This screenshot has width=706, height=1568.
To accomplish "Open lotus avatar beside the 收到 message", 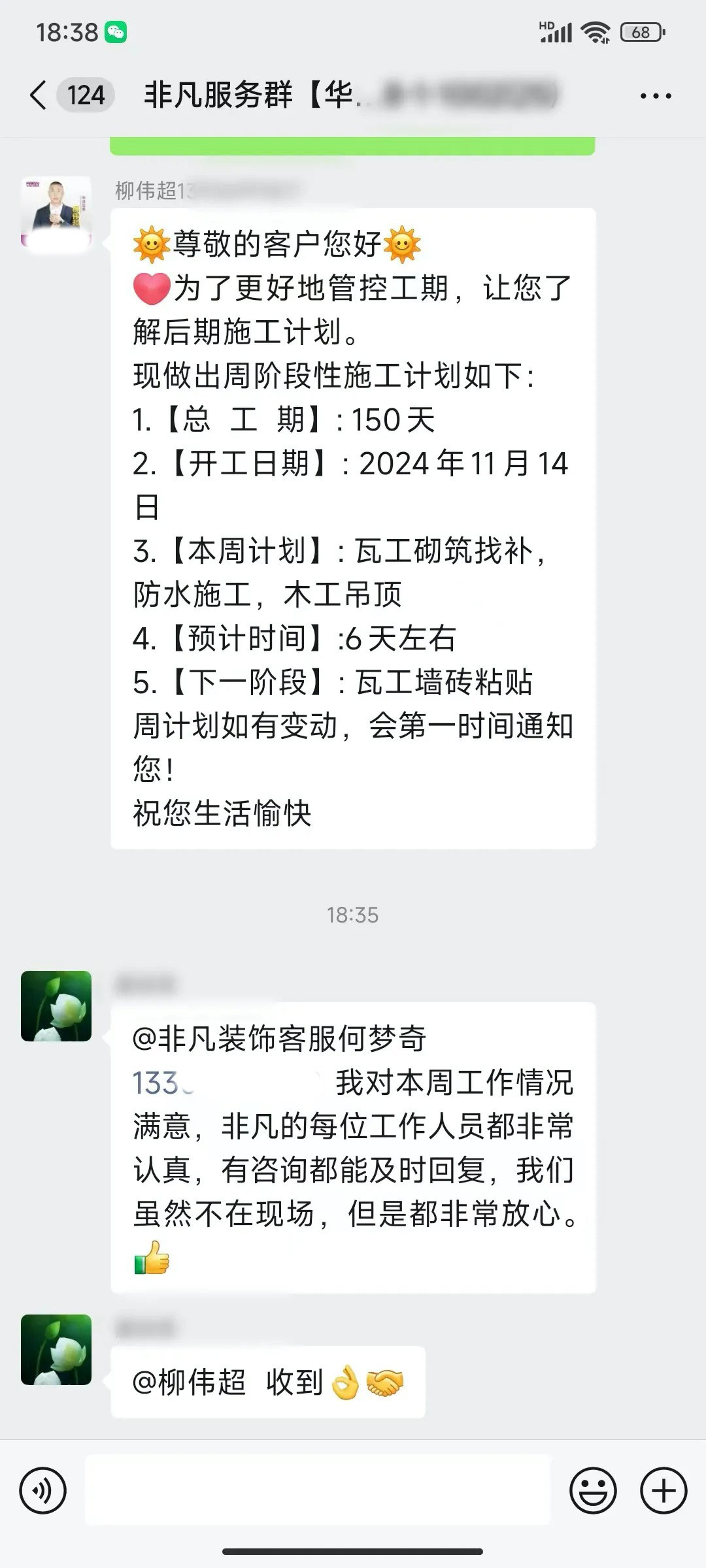I will tap(56, 1350).
